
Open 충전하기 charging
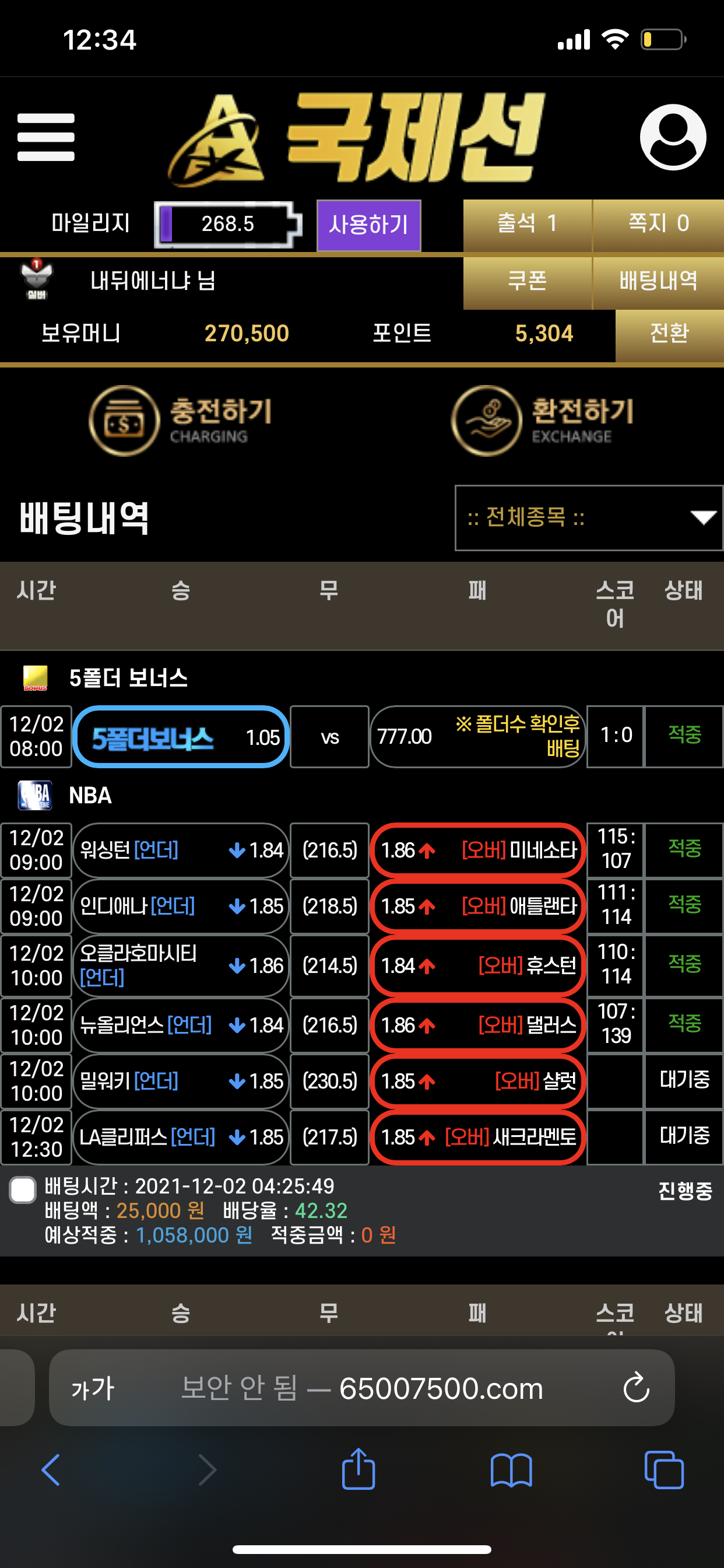point(181,421)
